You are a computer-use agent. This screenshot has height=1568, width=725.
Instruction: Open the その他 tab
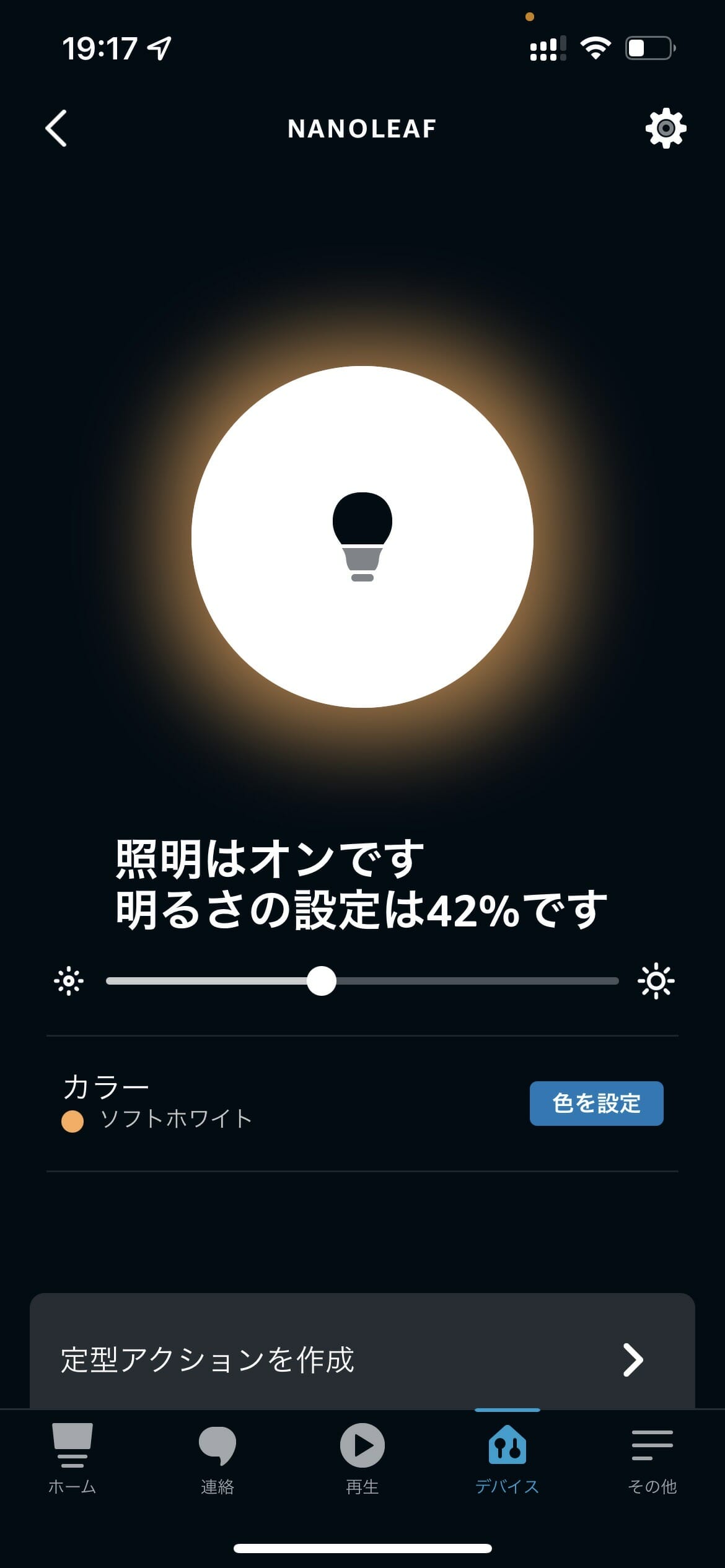652,1458
